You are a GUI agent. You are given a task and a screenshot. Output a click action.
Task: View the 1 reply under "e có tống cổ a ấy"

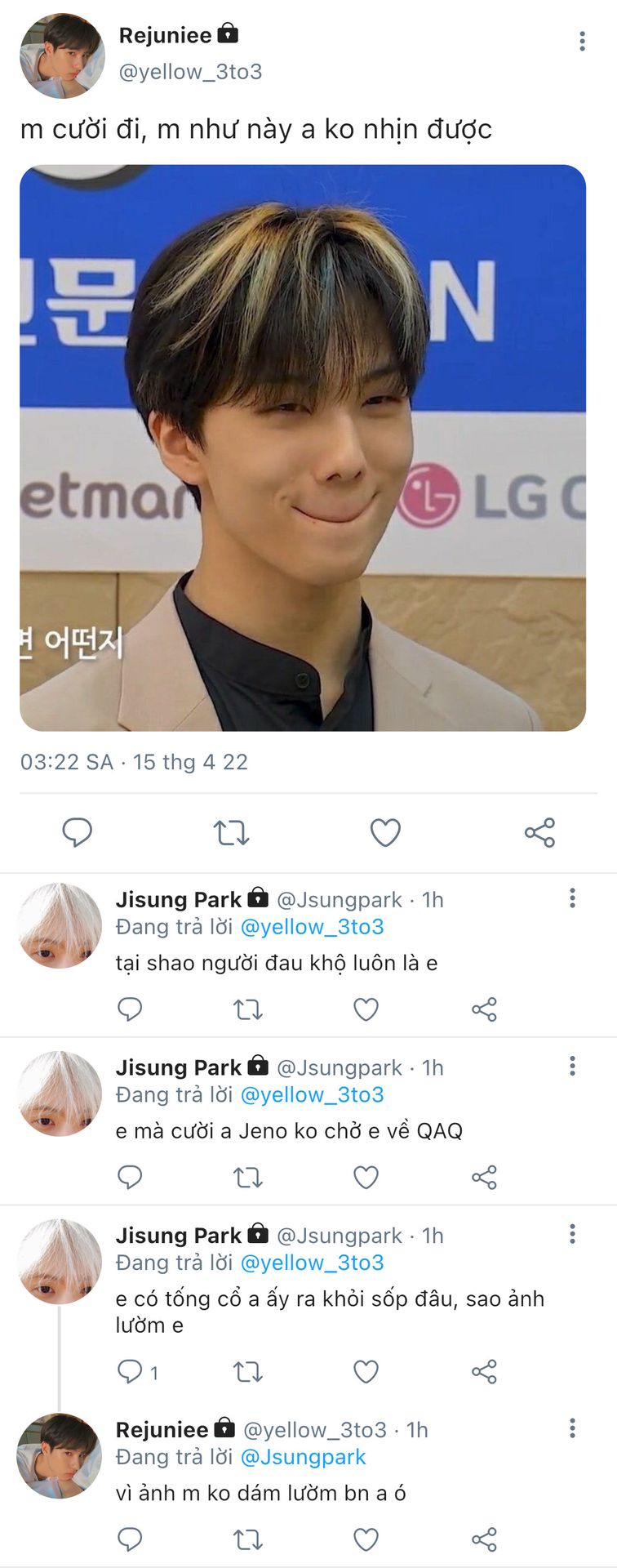point(137,1371)
